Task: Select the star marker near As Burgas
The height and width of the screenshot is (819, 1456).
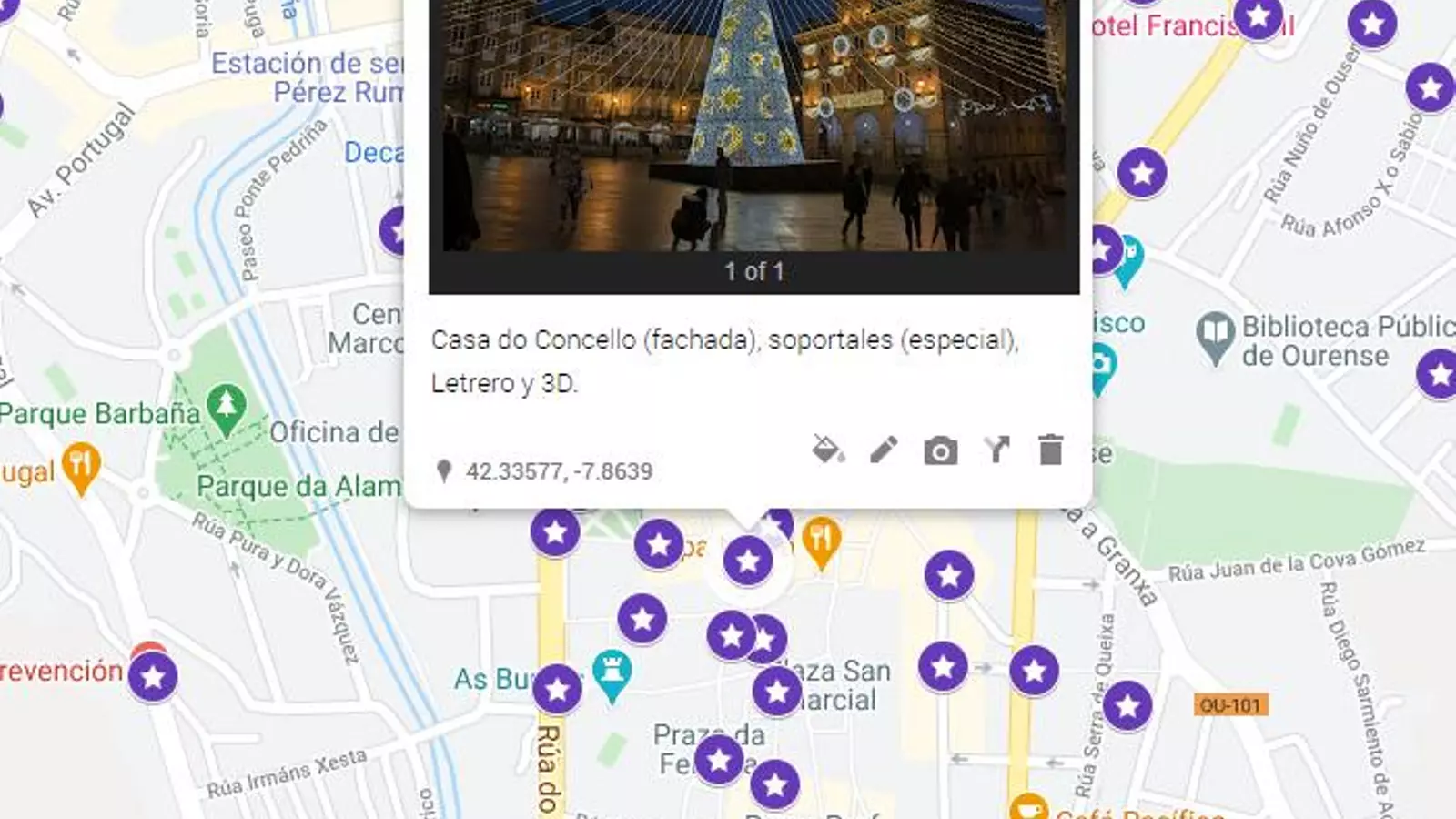Action: (557, 689)
